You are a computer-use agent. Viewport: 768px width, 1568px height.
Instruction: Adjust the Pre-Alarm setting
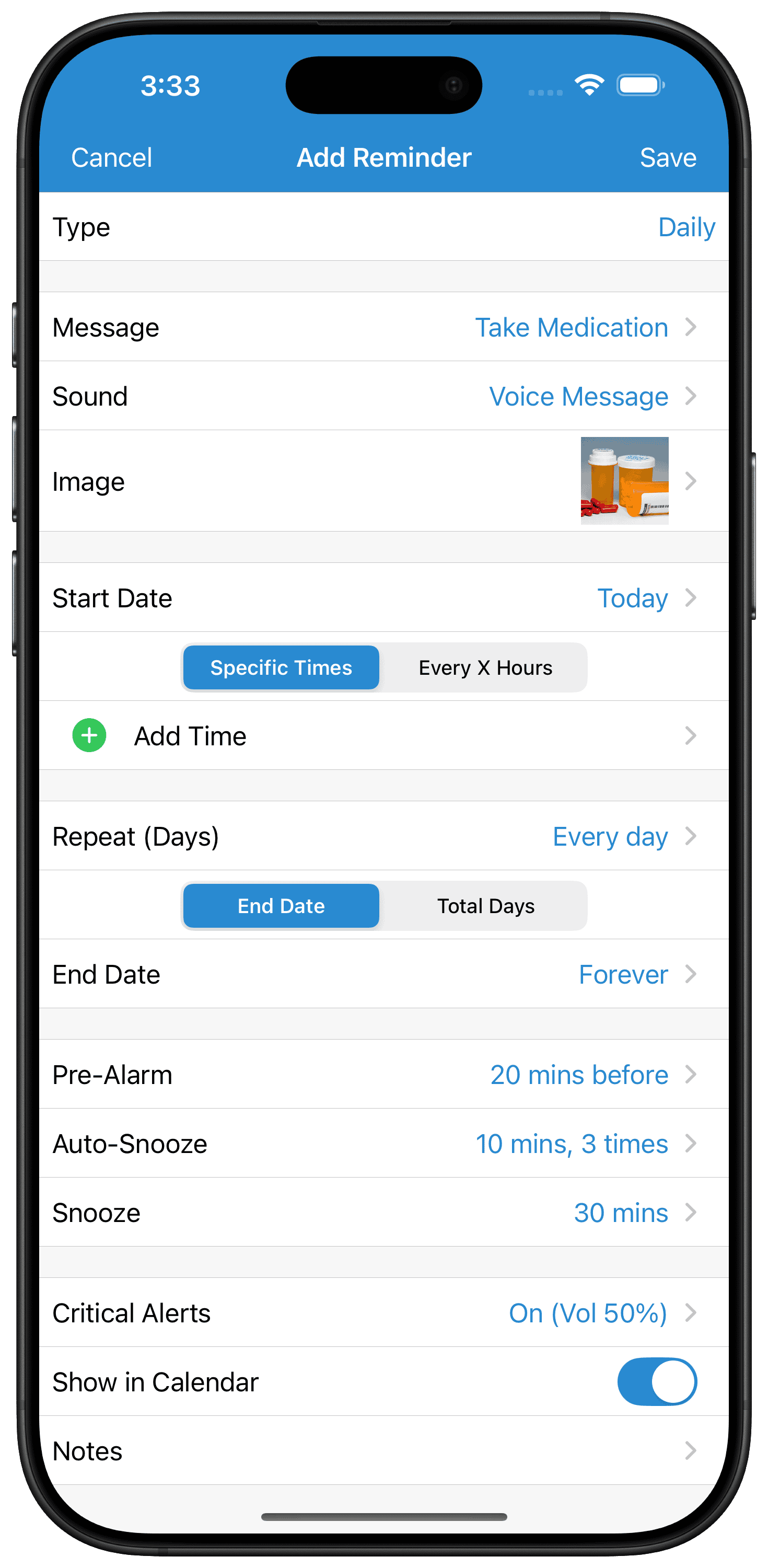pyautogui.click(x=384, y=1075)
